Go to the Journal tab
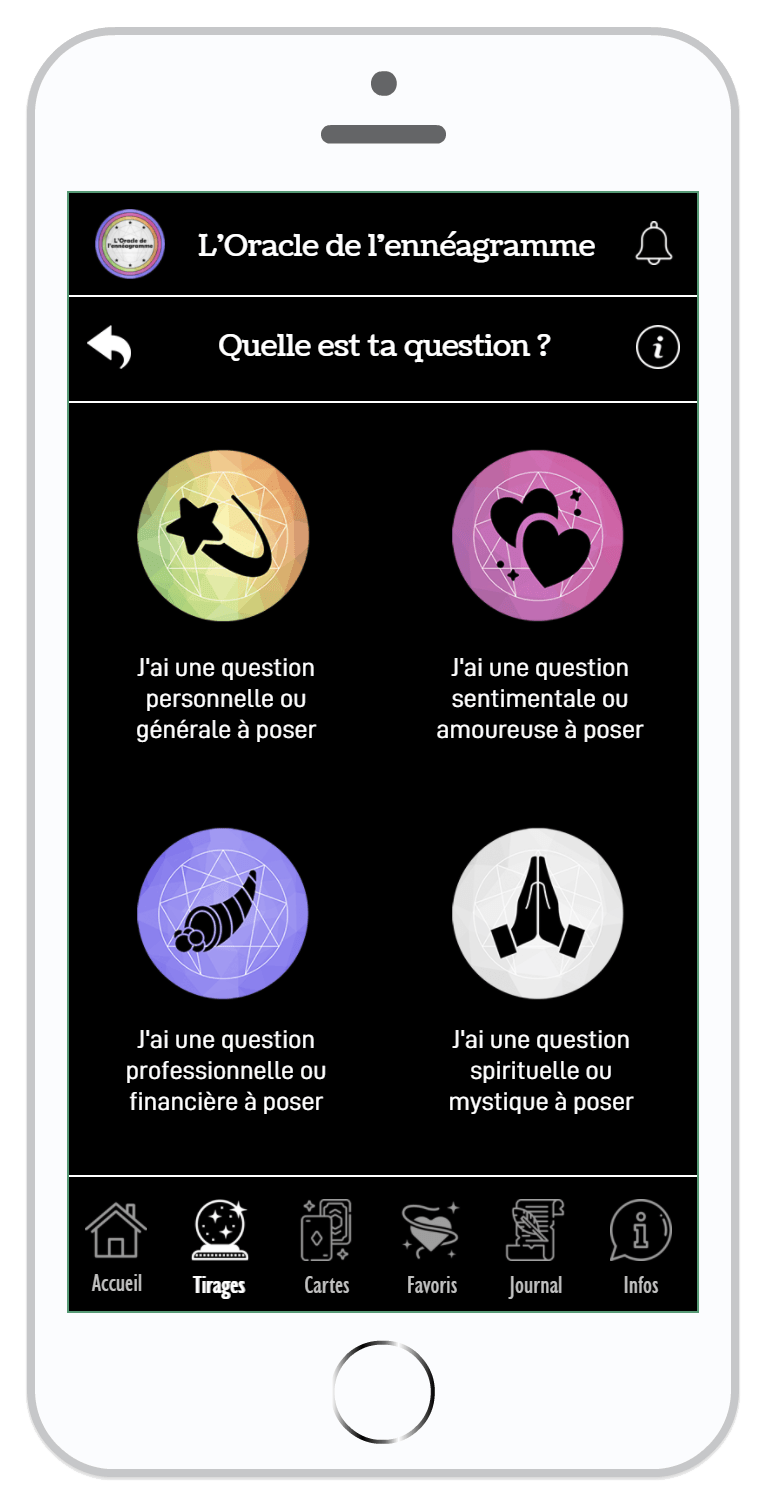The image size is (758, 1492). [x=535, y=1245]
